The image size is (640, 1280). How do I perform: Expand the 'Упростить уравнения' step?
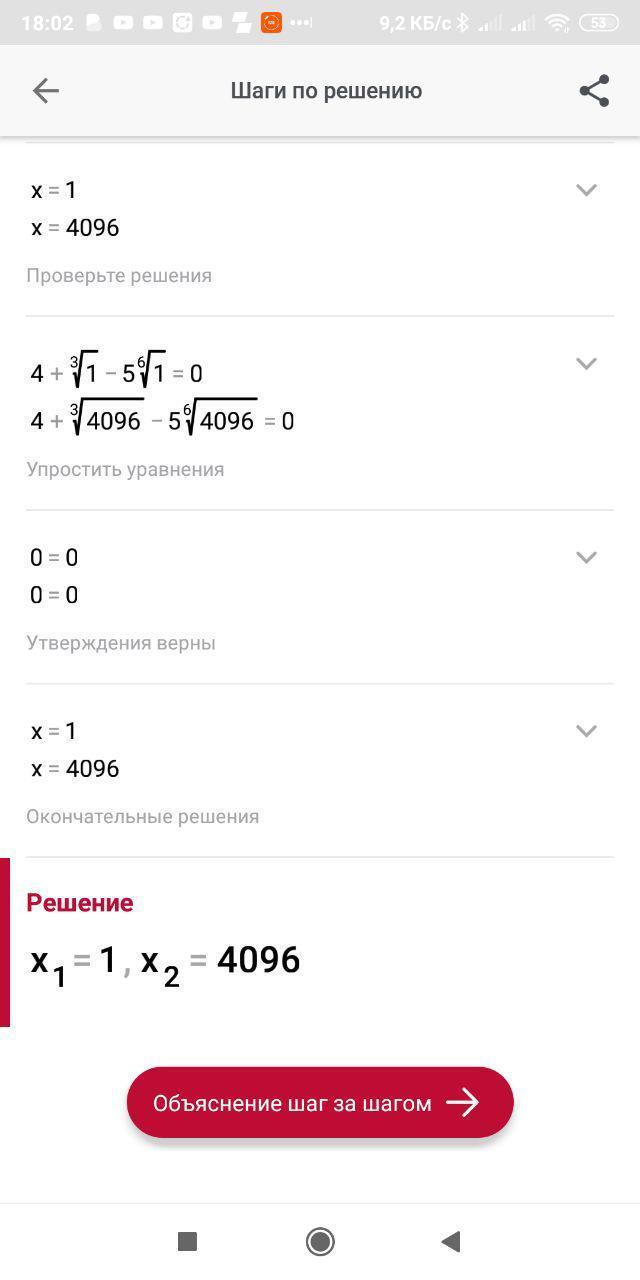(587, 364)
